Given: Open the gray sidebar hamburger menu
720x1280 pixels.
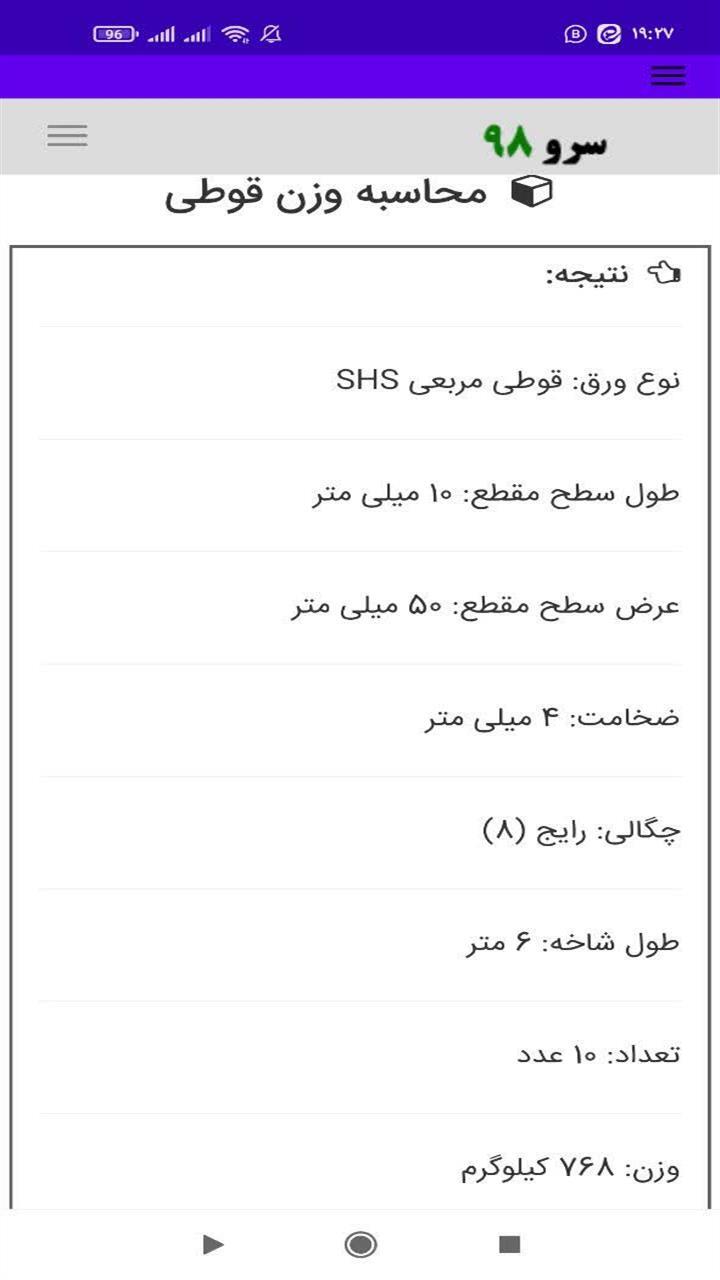Looking at the screenshot, I should coord(67,135).
